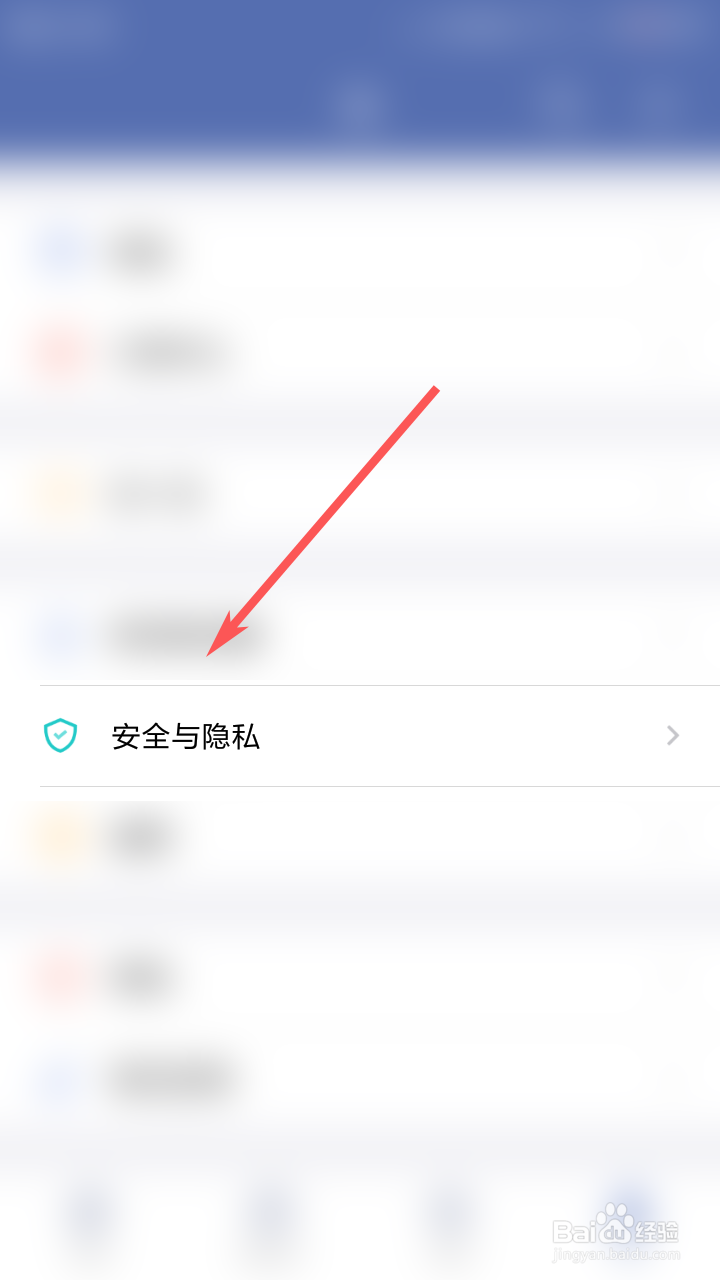Tap the shield icon beside 安全与隐私
Screen dimensions: 720x1280
coord(60,736)
